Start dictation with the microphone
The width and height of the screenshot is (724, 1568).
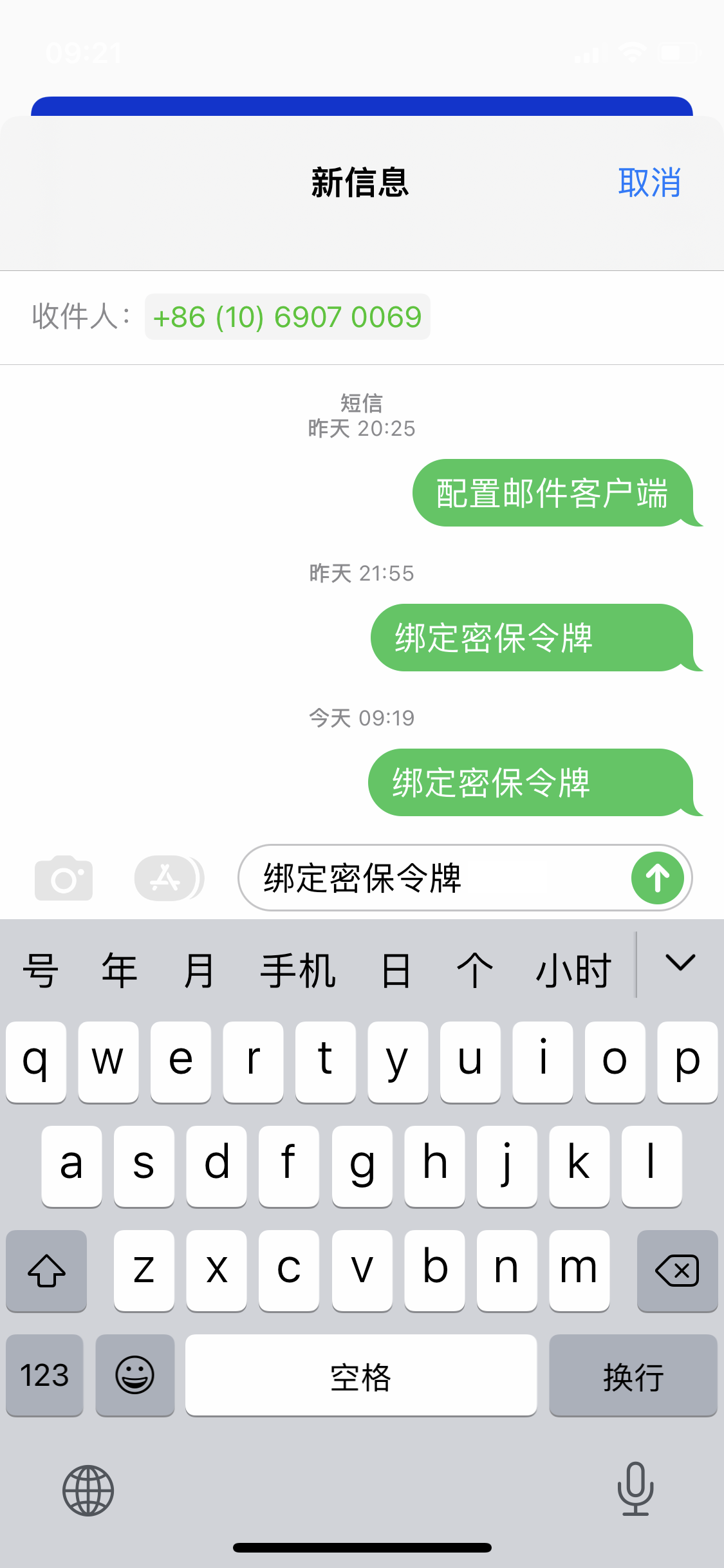tap(635, 1488)
